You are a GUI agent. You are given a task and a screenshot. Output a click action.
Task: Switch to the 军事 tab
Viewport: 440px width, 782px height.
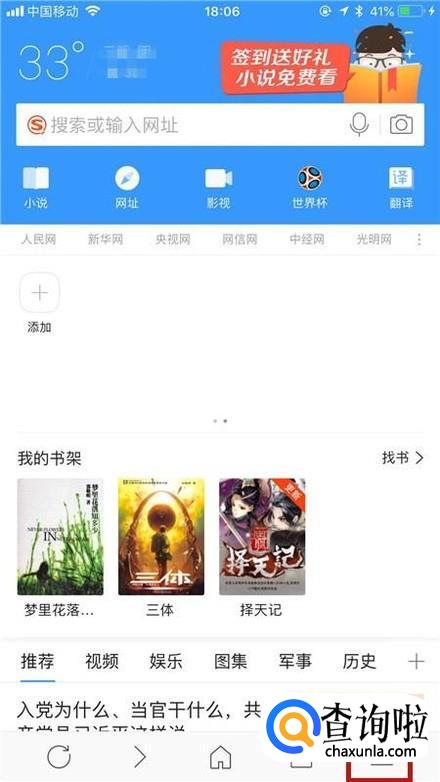tap(295, 661)
